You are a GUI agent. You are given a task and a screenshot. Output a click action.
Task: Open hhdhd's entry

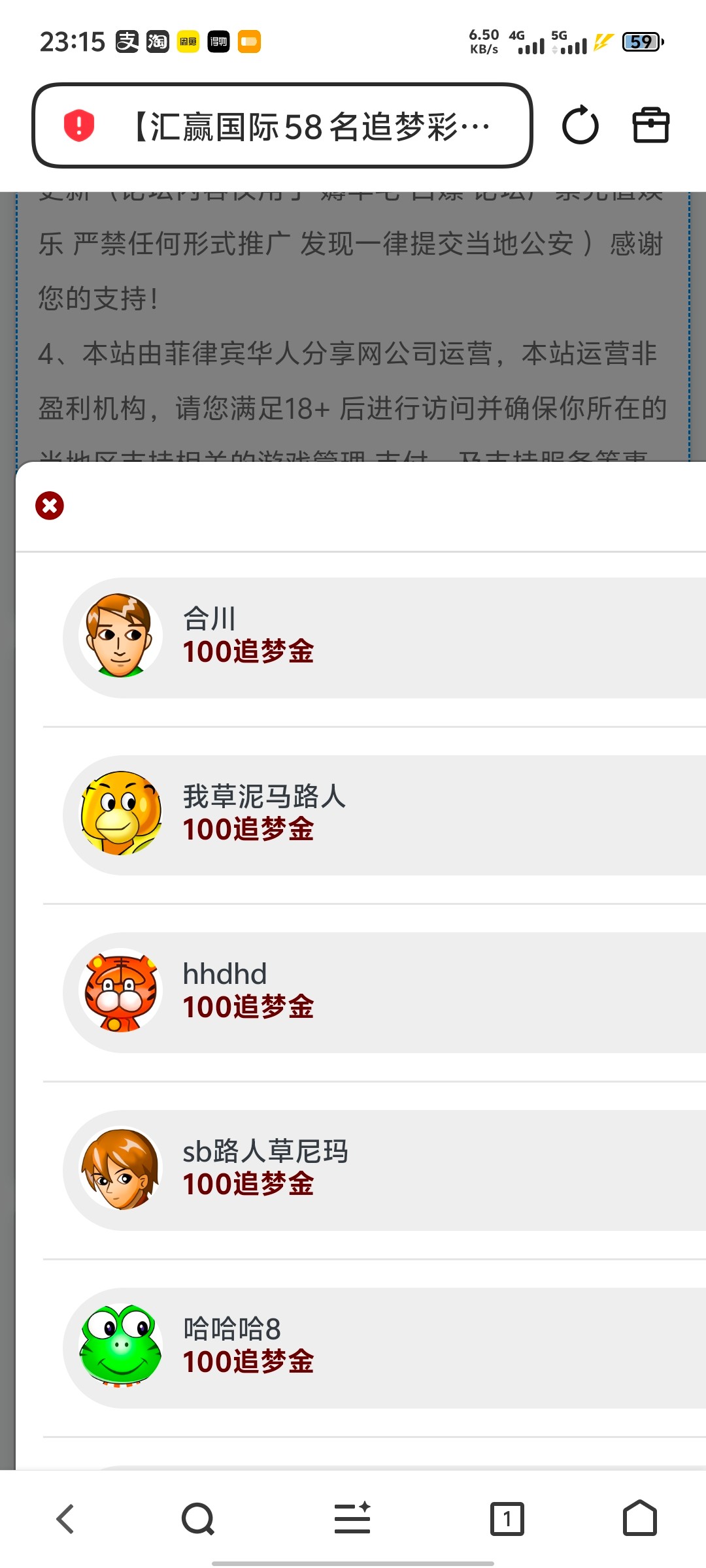point(386,992)
